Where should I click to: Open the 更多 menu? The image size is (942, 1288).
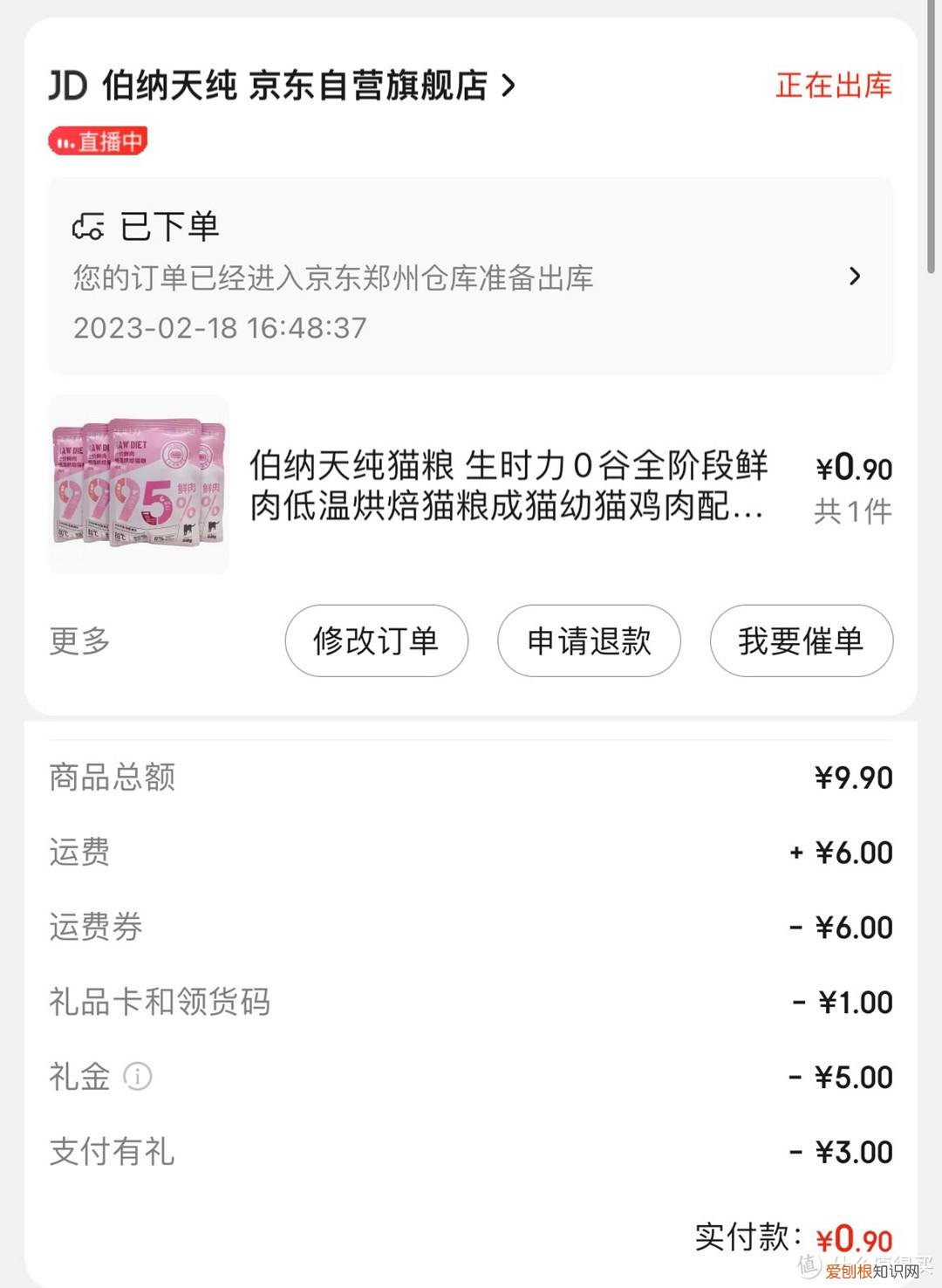click(80, 641)
